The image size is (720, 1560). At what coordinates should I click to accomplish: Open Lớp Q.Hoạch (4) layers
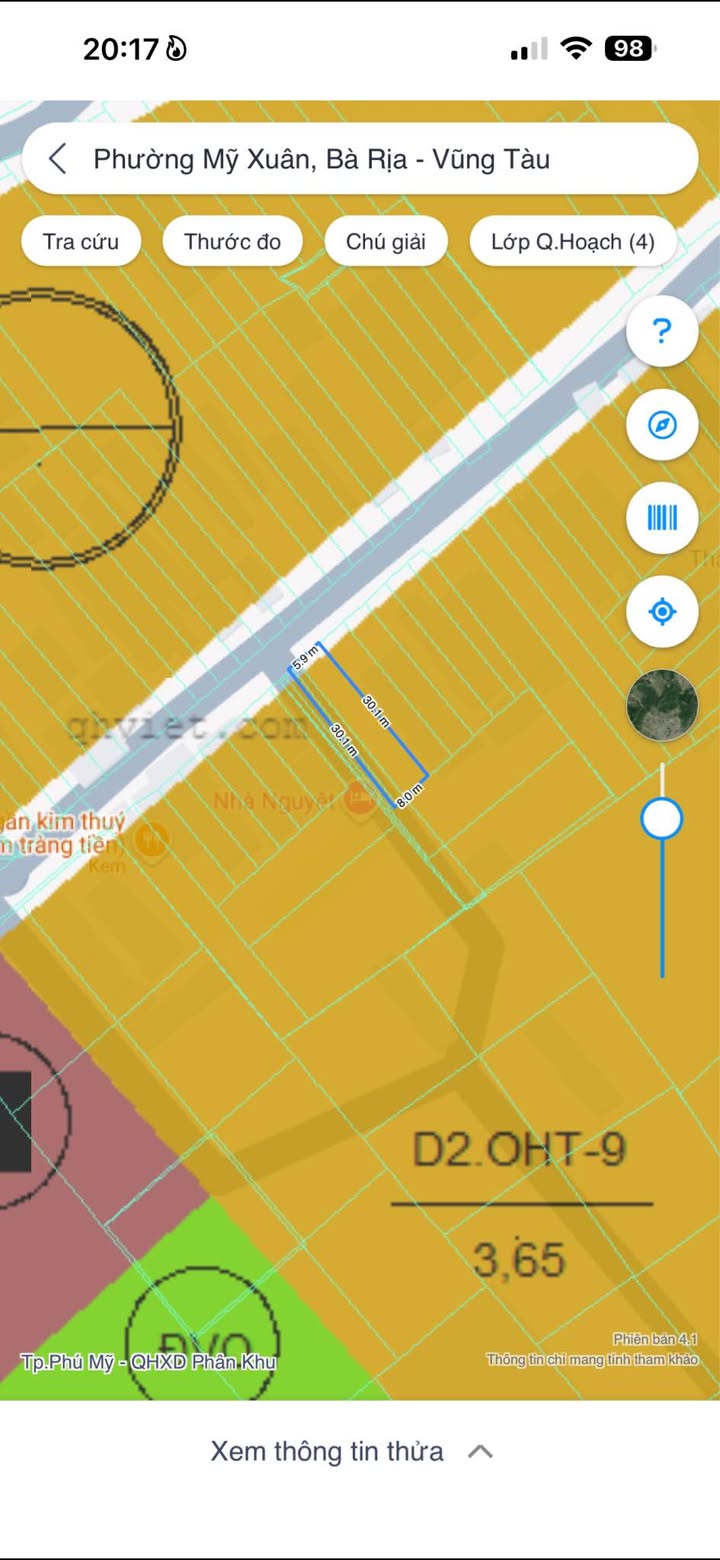coord(573,241)
